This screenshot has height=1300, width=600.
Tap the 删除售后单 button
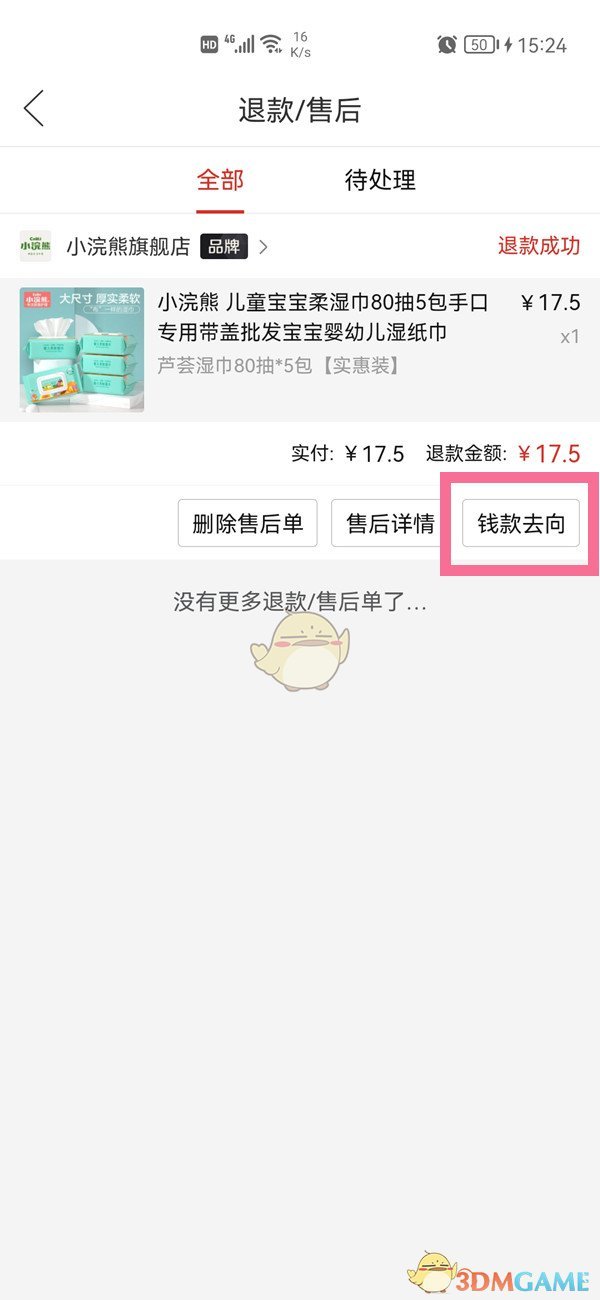point(247,523)
